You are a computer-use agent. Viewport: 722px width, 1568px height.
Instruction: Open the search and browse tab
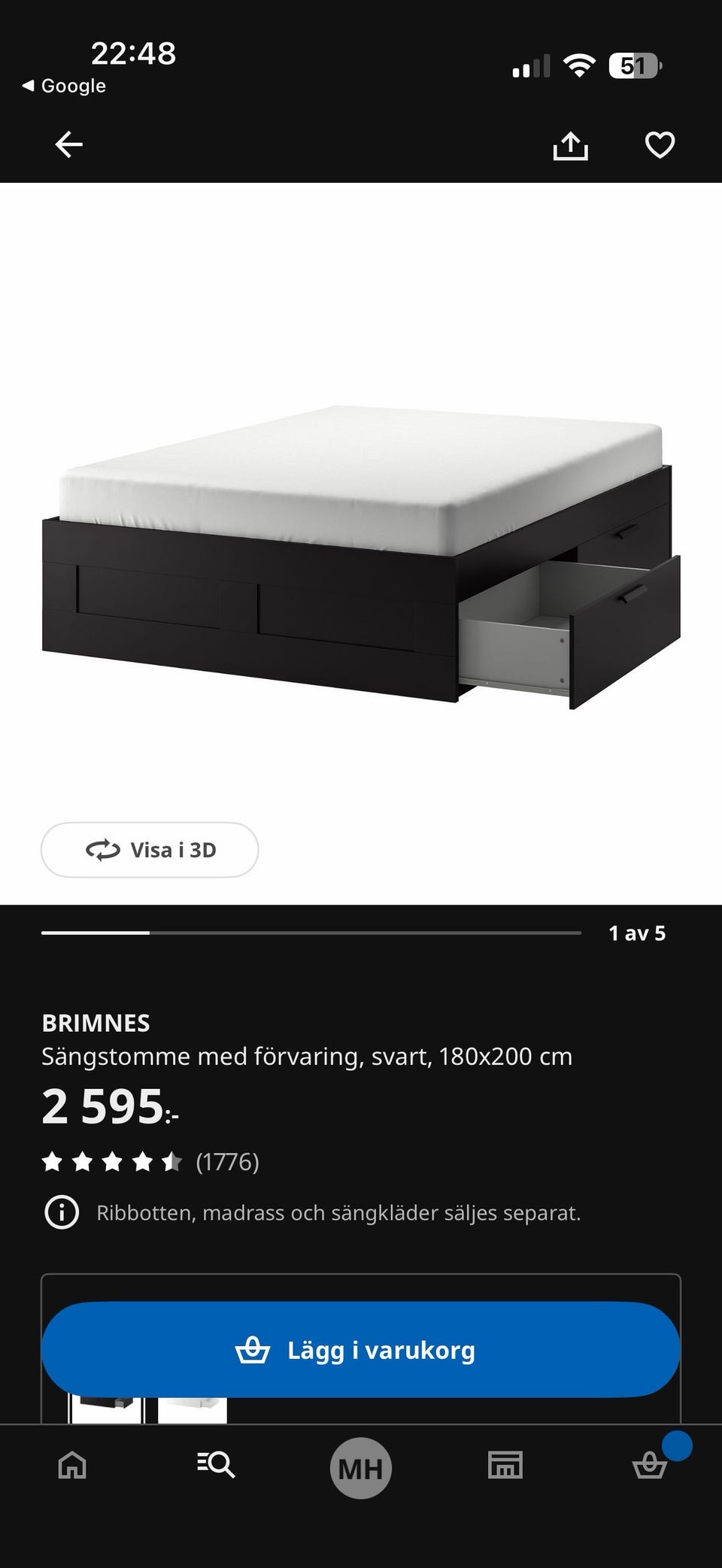[x=216, y=1465]
